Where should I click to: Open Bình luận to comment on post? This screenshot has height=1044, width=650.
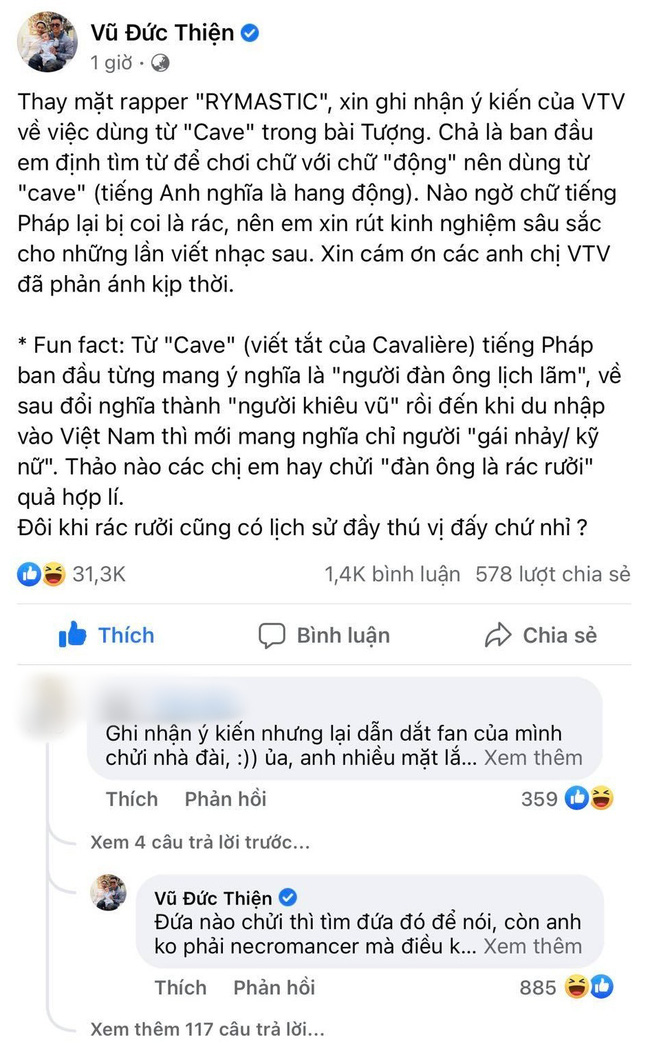tap(324, 635)
